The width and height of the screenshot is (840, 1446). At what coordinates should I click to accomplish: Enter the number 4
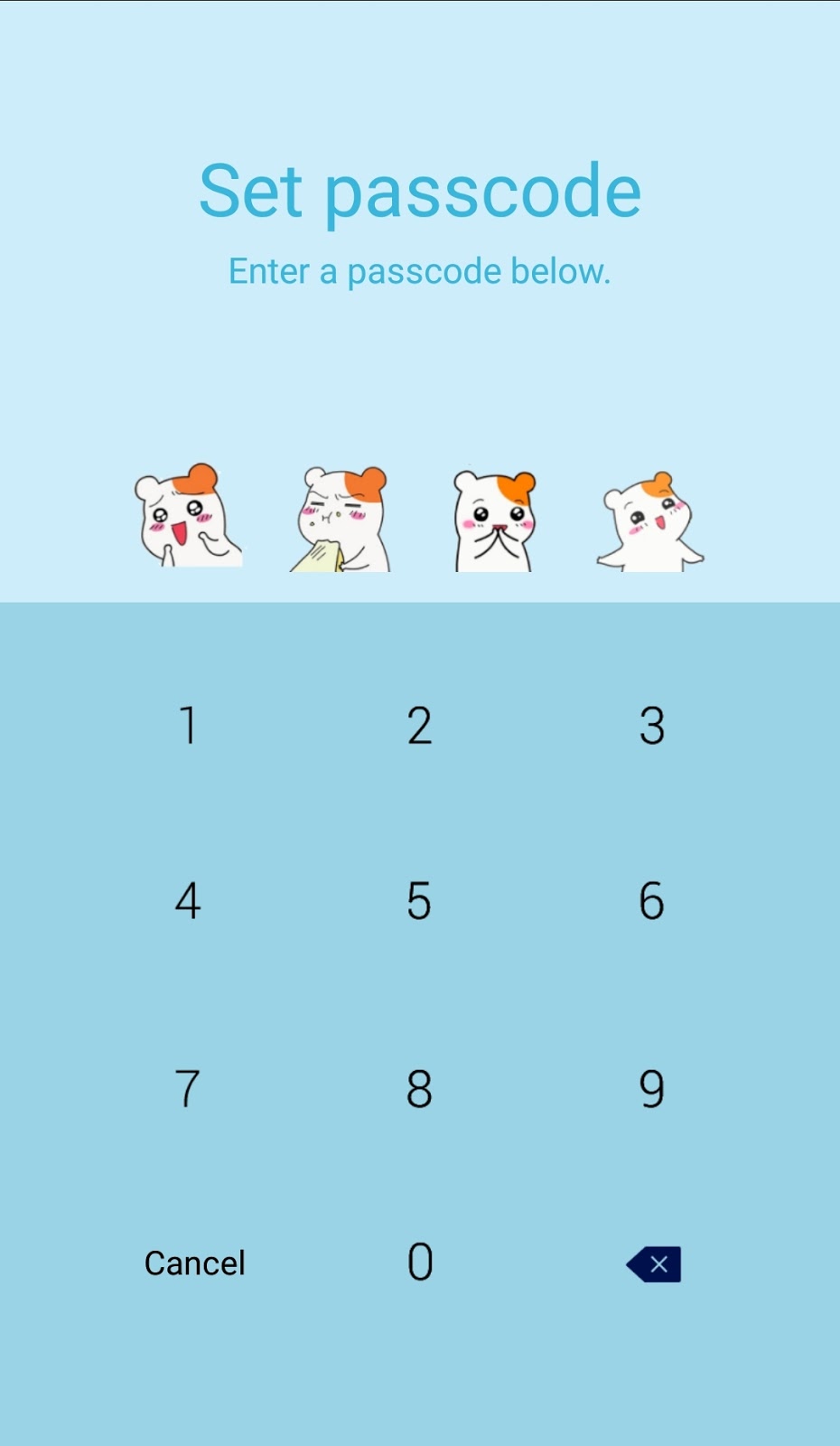point(188,901)
